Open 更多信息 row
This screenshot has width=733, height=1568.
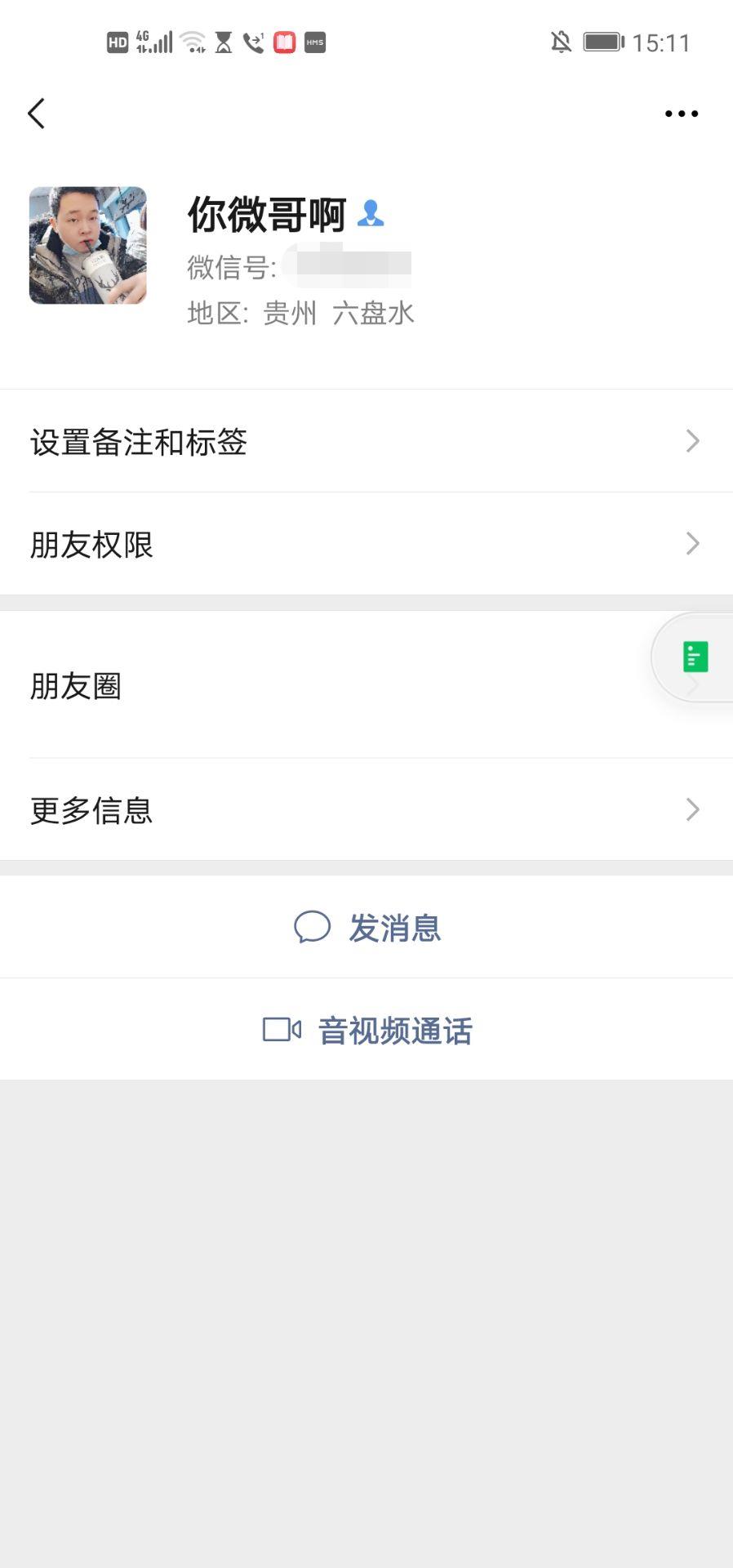coord(366,809)
